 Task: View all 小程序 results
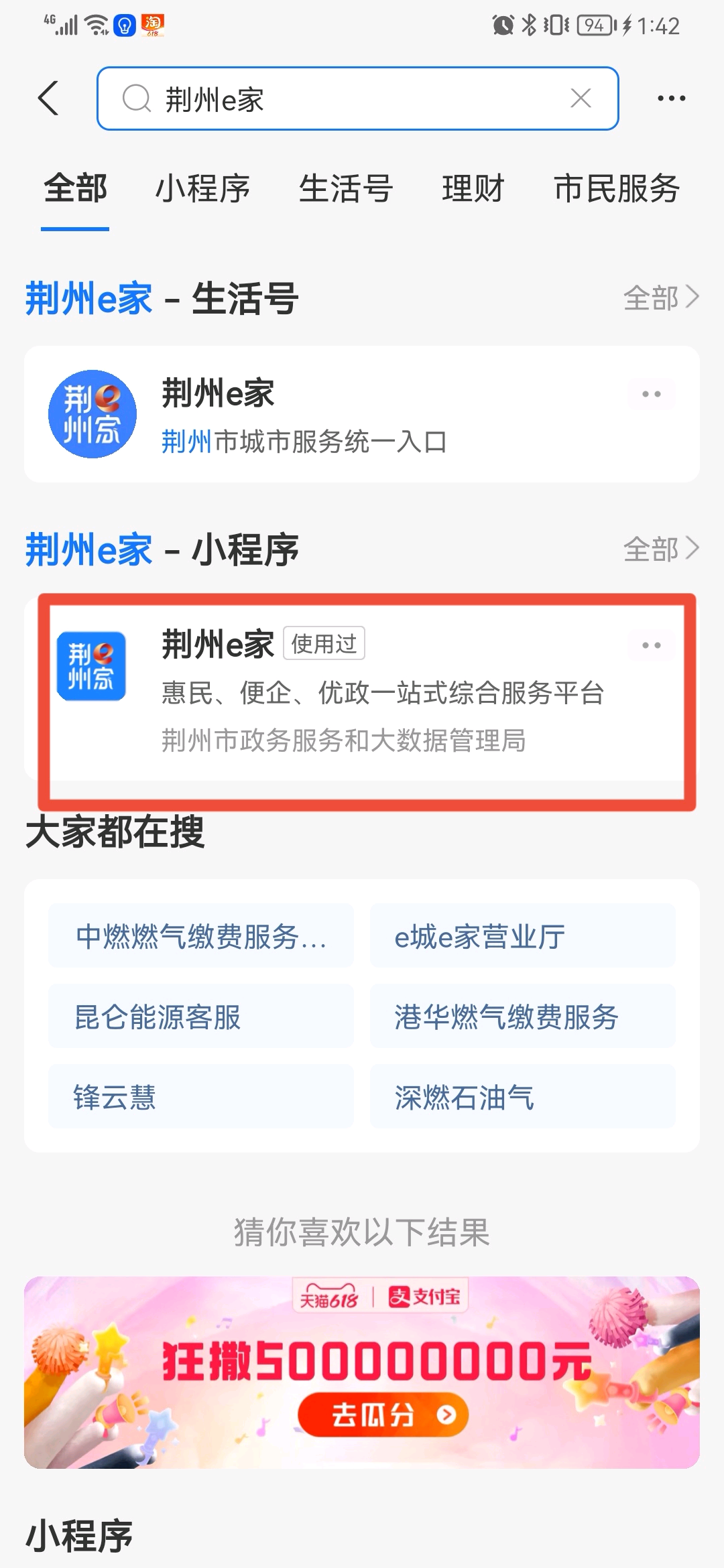point(660,549)
